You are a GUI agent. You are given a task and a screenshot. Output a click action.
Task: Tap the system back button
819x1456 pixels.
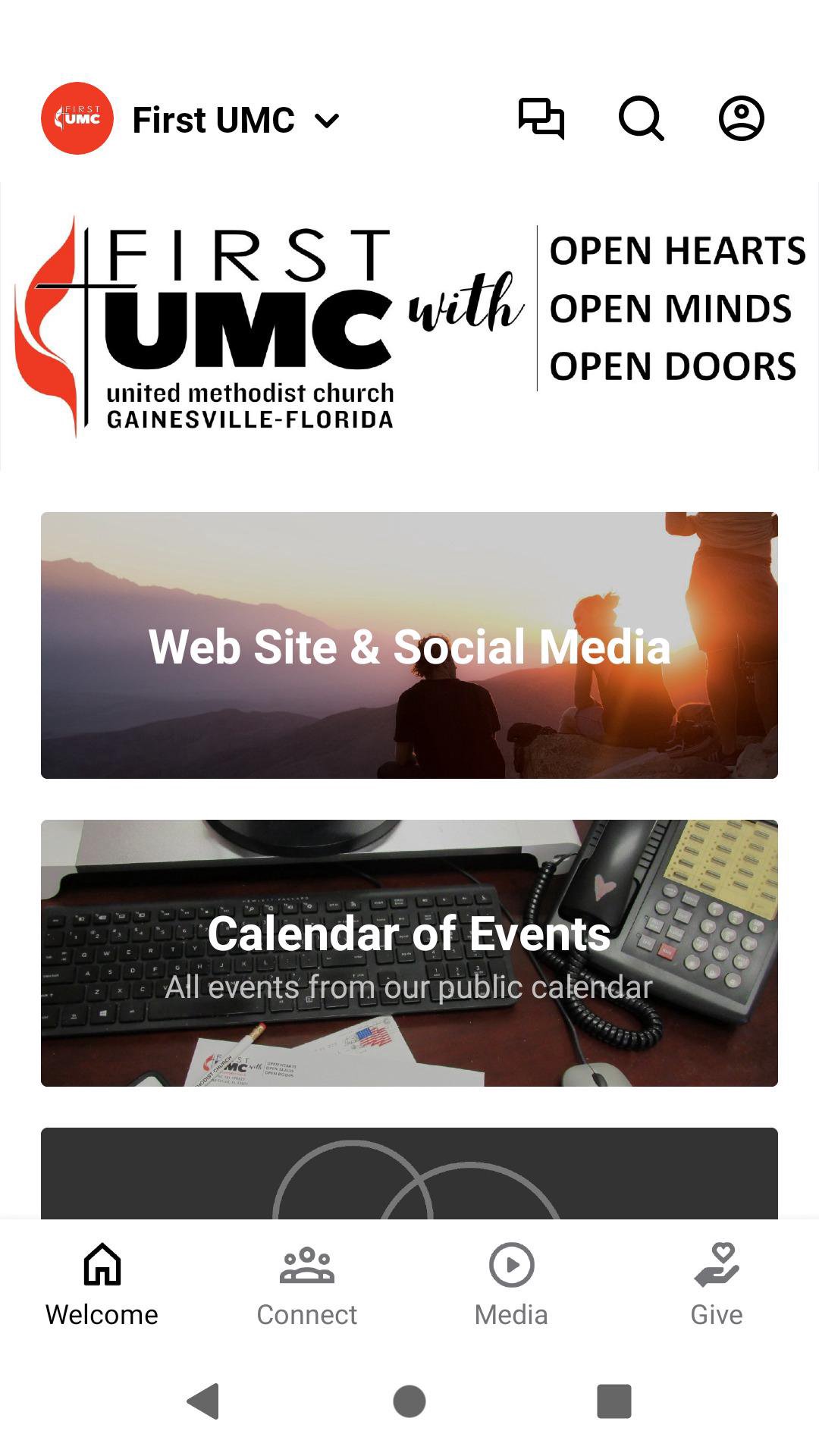tap(203, 1401)
